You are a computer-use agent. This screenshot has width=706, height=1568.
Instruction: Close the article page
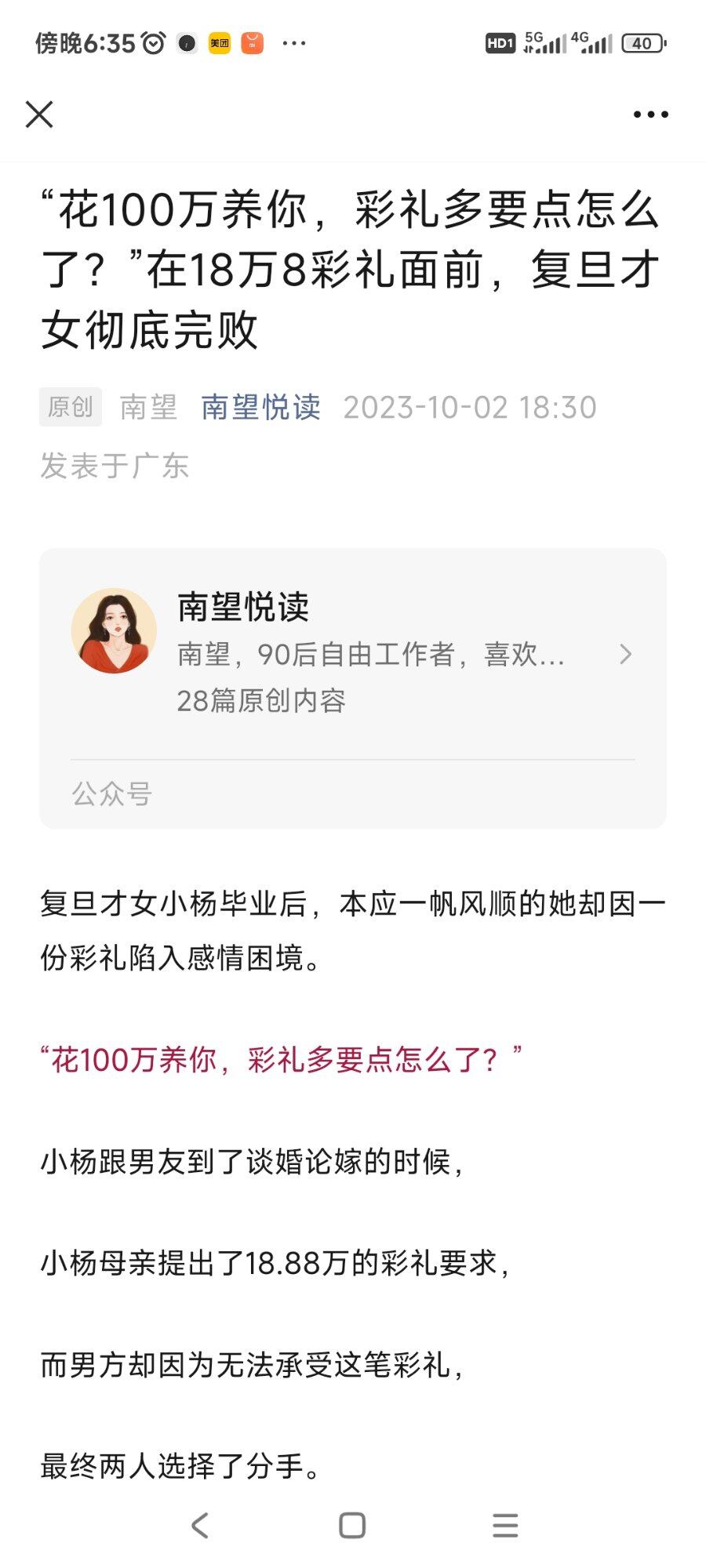(39, 114)
